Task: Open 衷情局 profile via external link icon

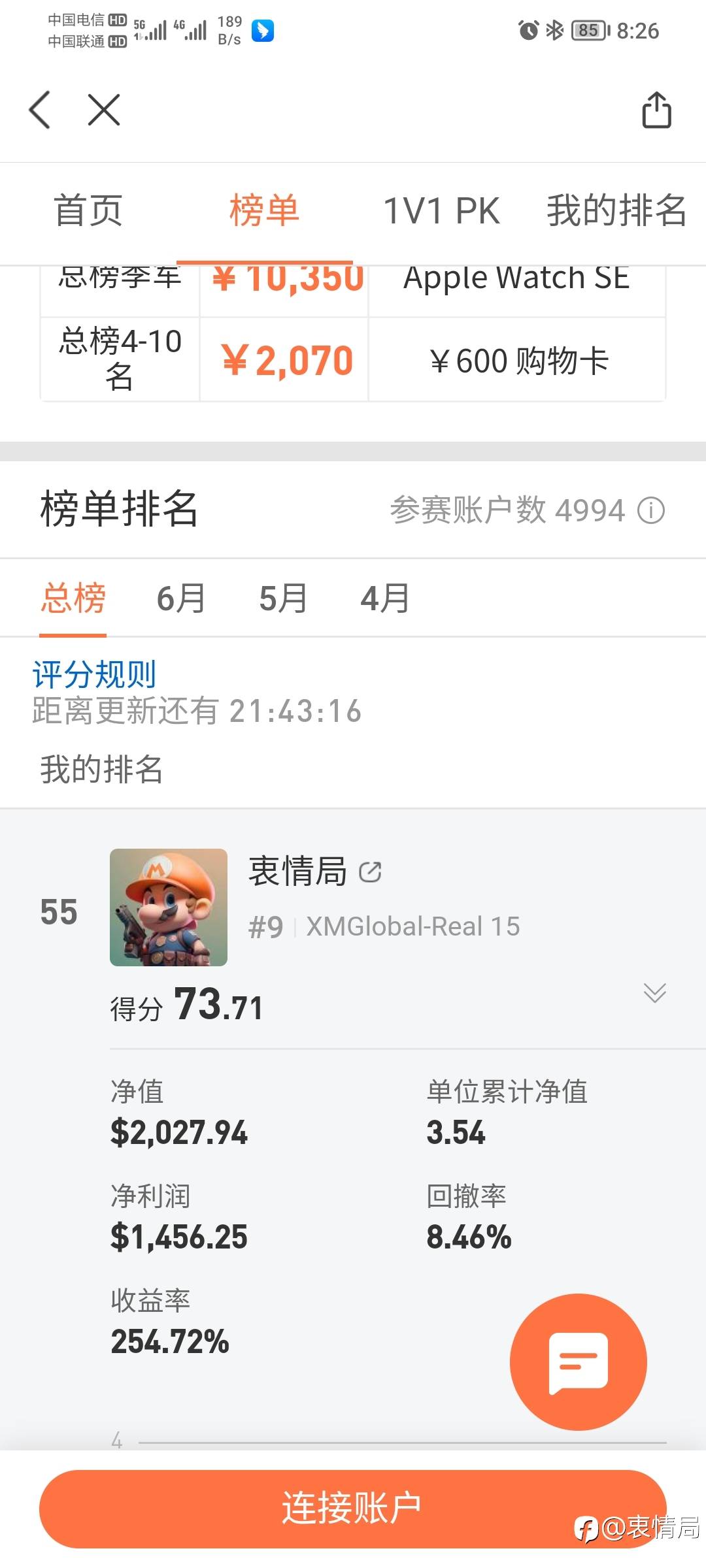Action: point(370,872)
